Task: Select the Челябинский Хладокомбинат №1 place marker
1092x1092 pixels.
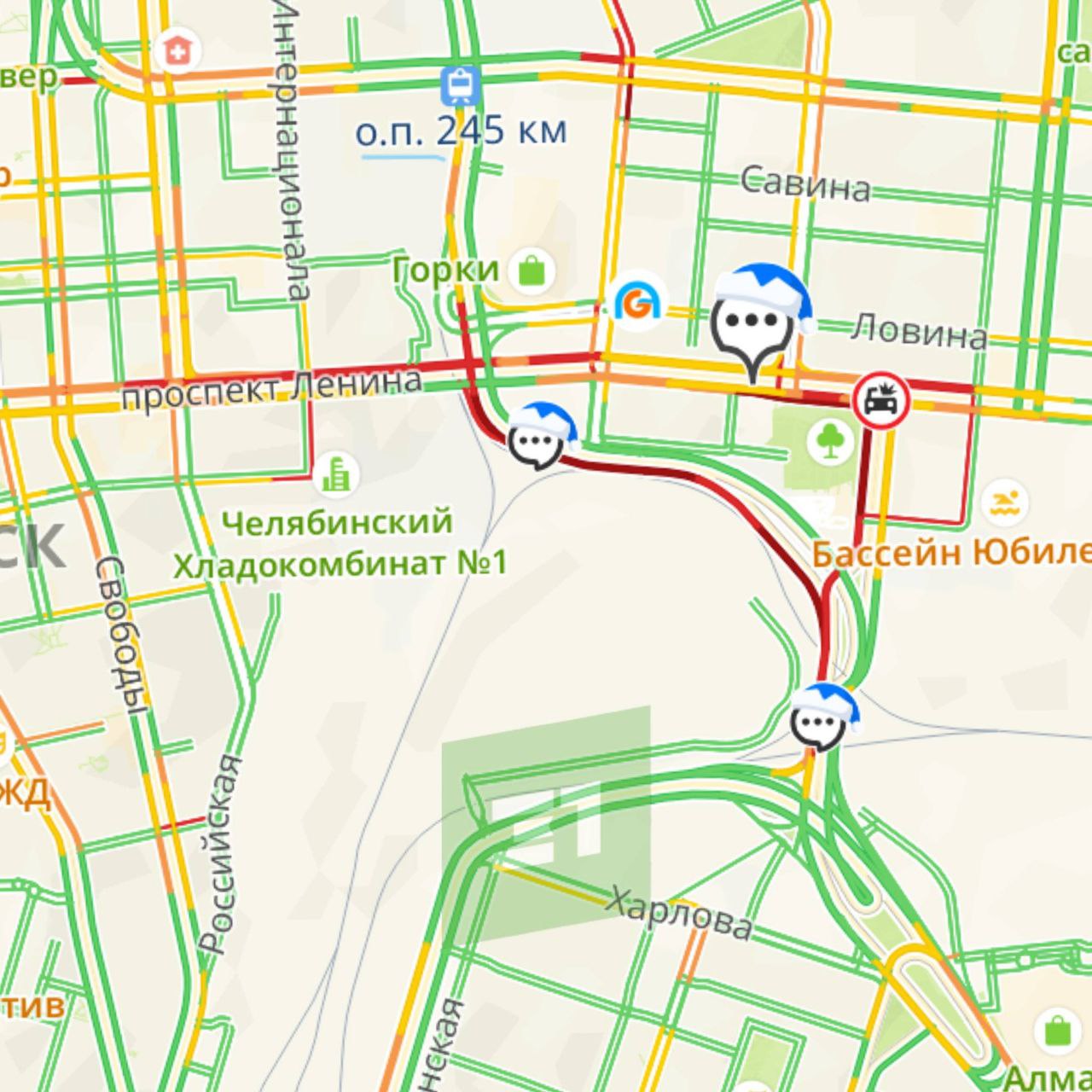Action: (337, 475)
